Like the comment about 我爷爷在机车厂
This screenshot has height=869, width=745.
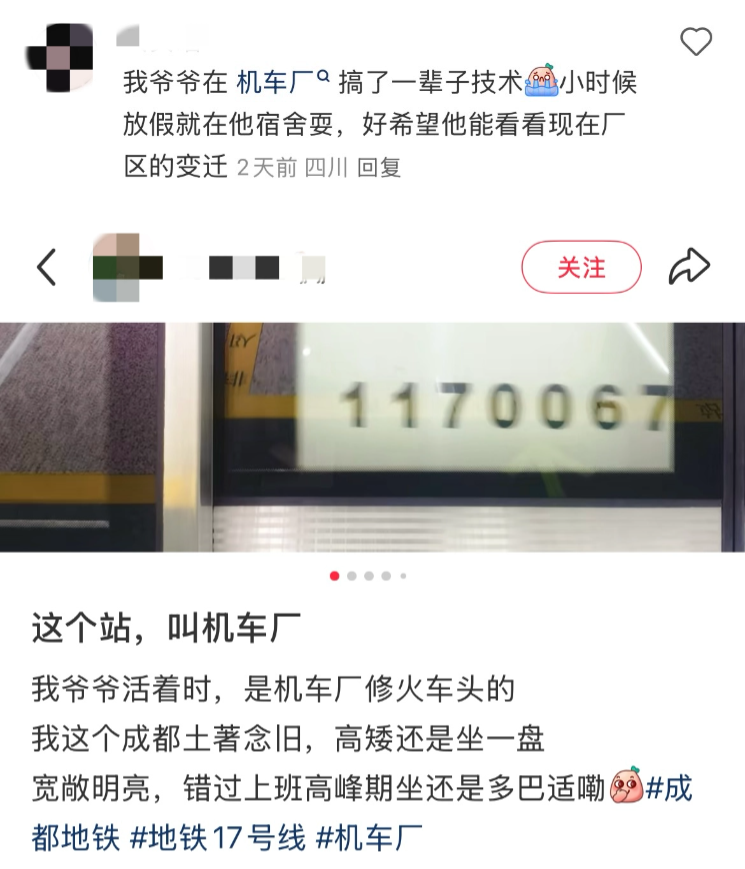point(695,42)
